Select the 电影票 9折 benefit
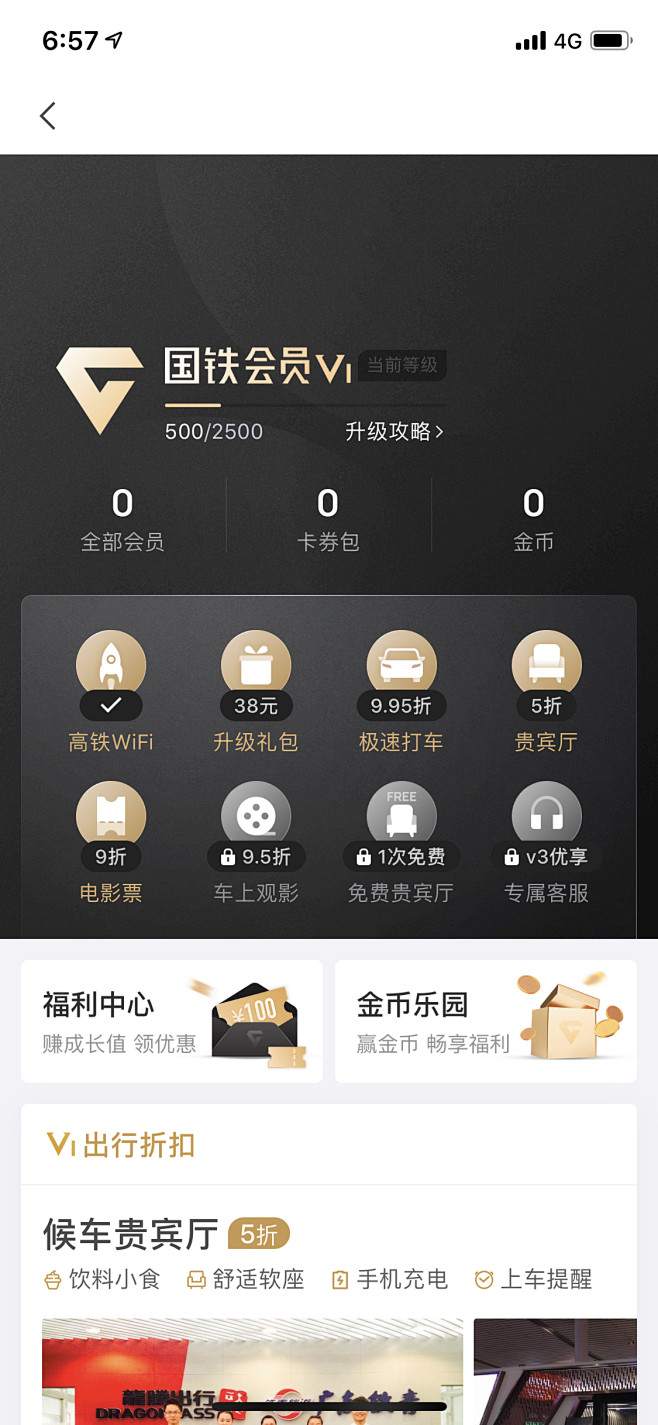 (x=111, y=843)
